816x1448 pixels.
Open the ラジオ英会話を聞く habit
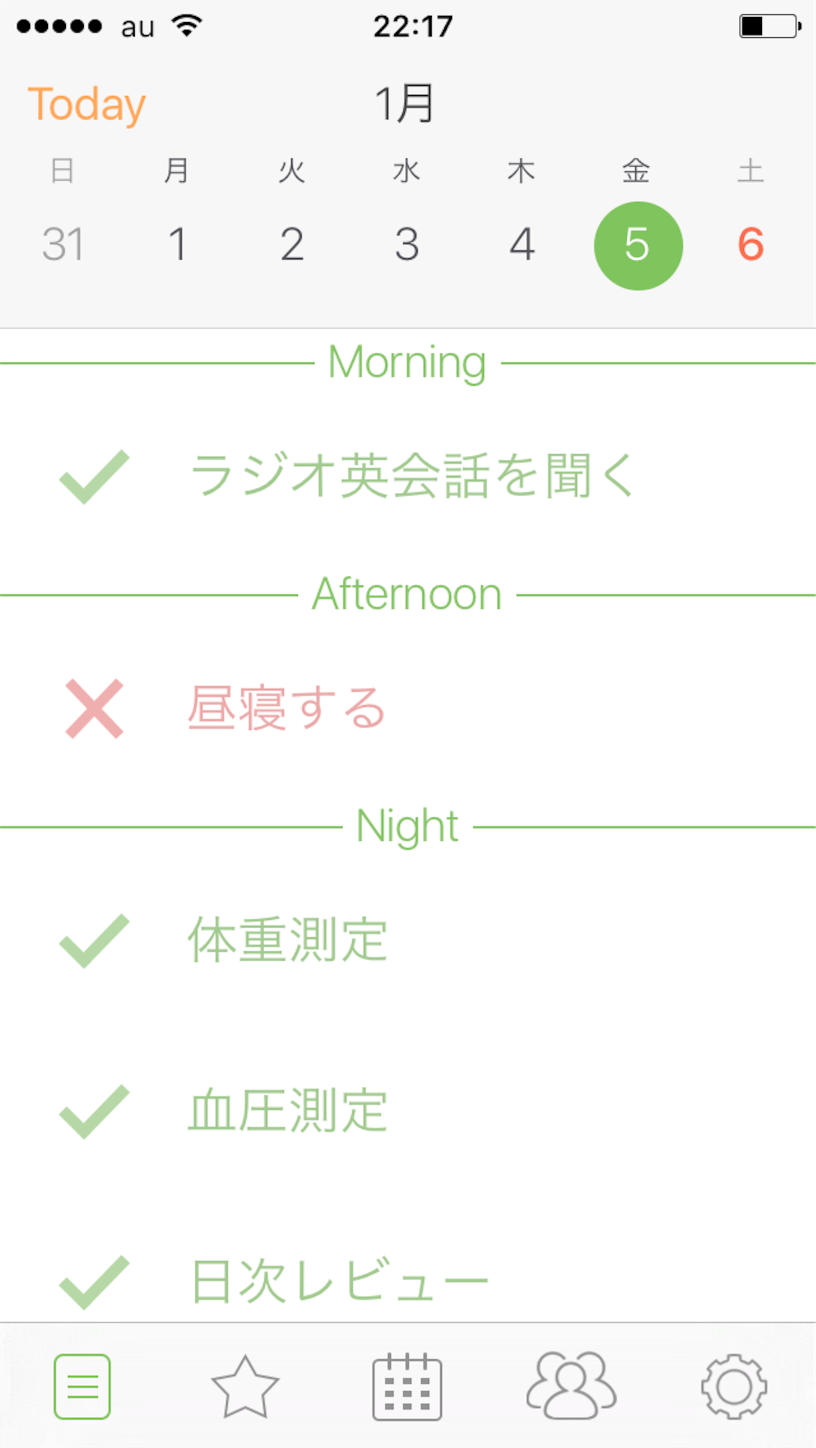408,477
